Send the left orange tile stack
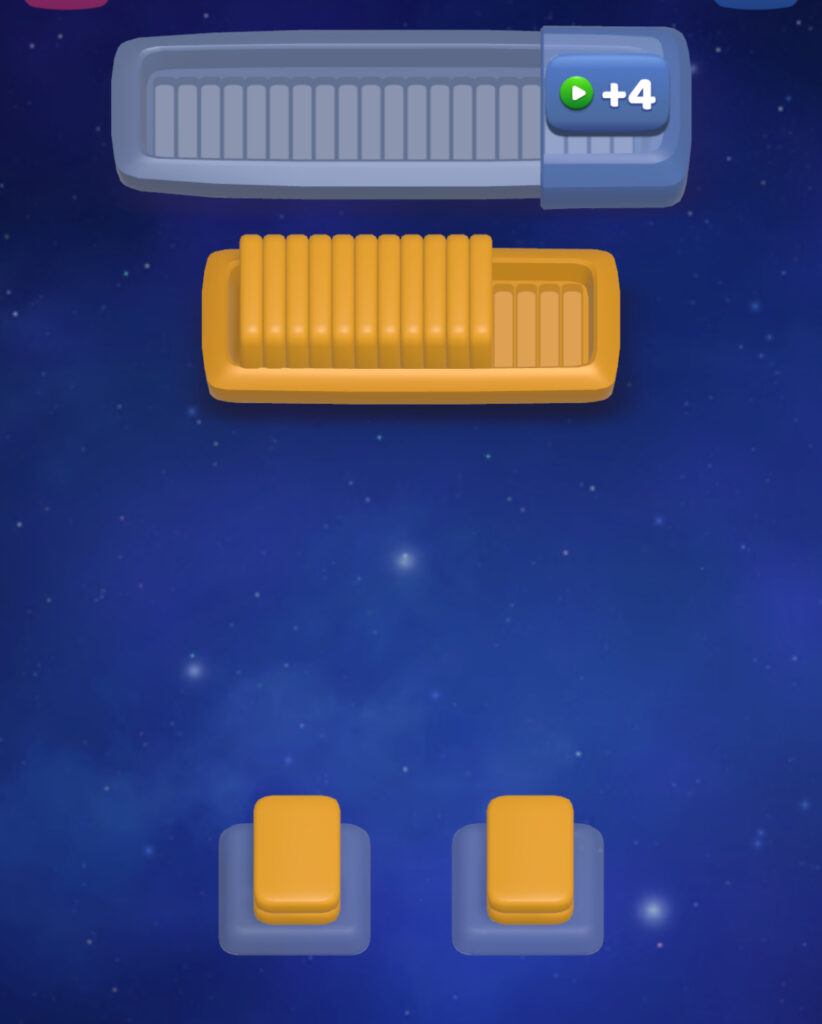 [296, 858]
